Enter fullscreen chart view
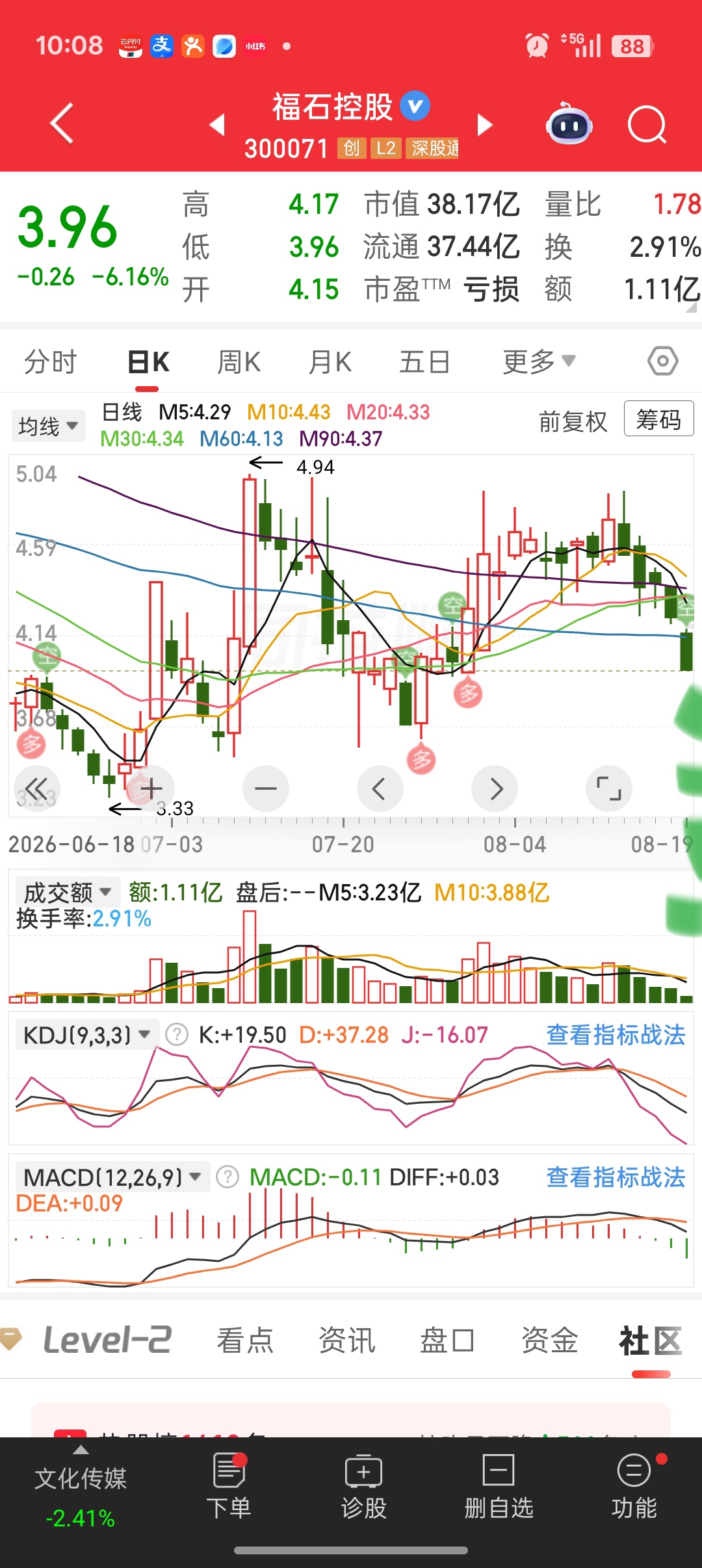Screen dimensions: 702x1568 click(x=608, y=789)
